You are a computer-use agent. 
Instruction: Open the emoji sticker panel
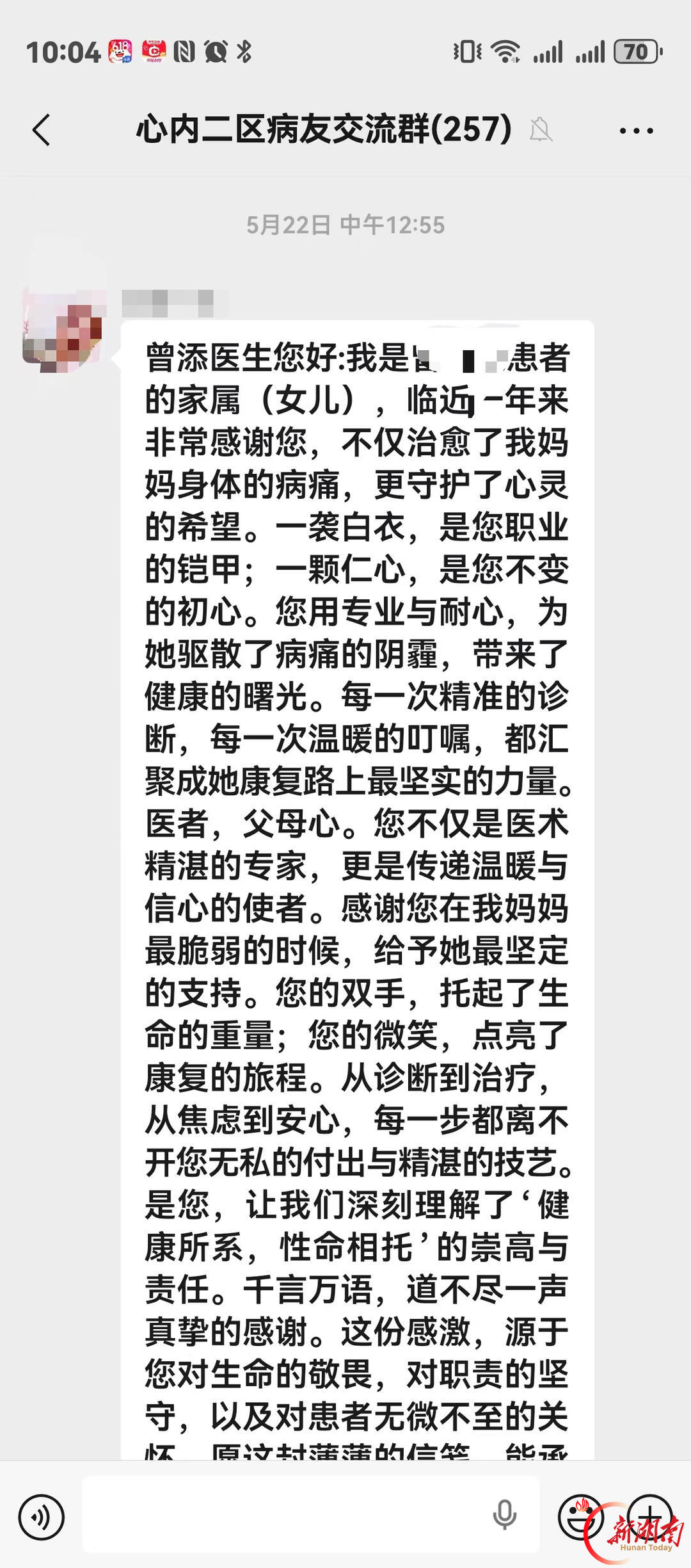tap(581, 1517)
